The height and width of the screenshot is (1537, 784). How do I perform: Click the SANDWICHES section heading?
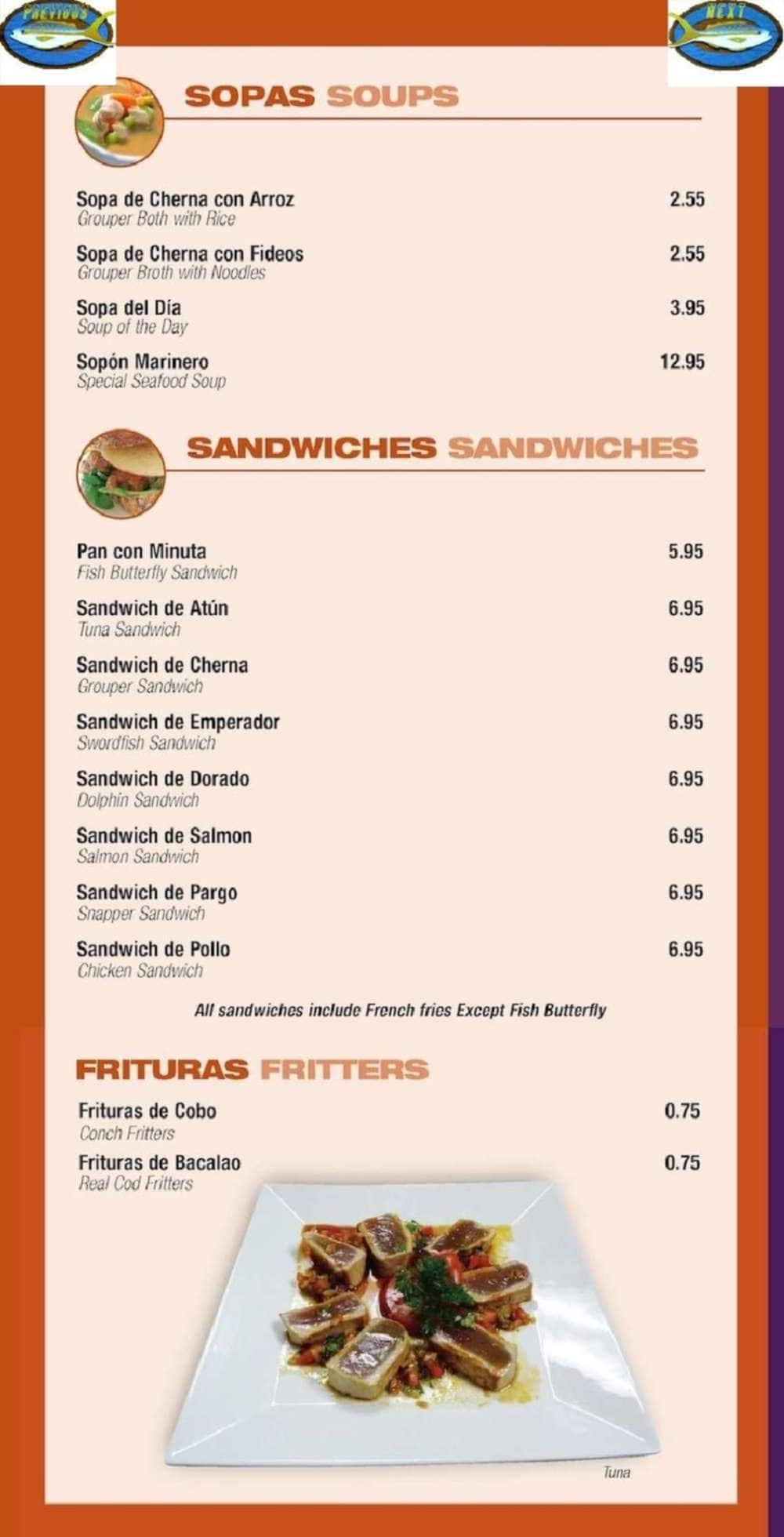439,447
